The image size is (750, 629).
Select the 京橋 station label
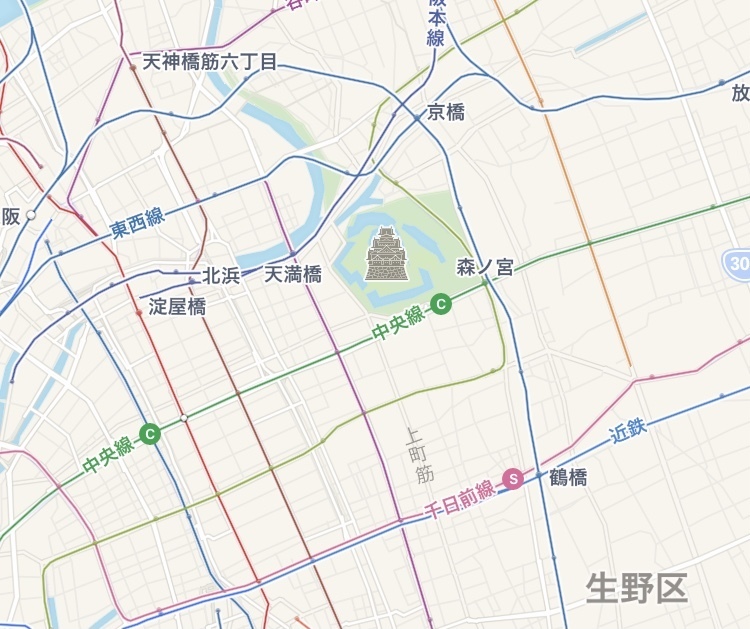[446, 112]
